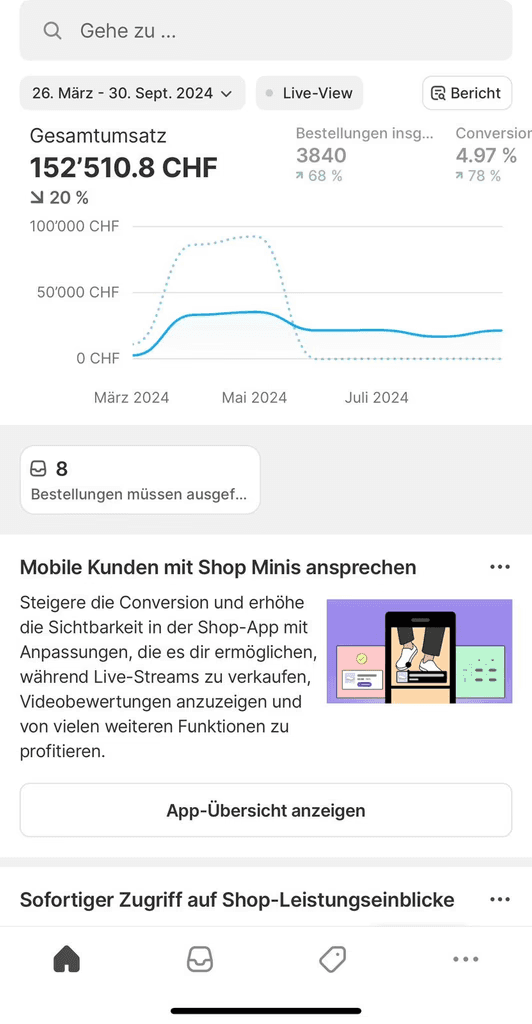Go to the Home tab
532x1024 pixels.
(67, 959)
